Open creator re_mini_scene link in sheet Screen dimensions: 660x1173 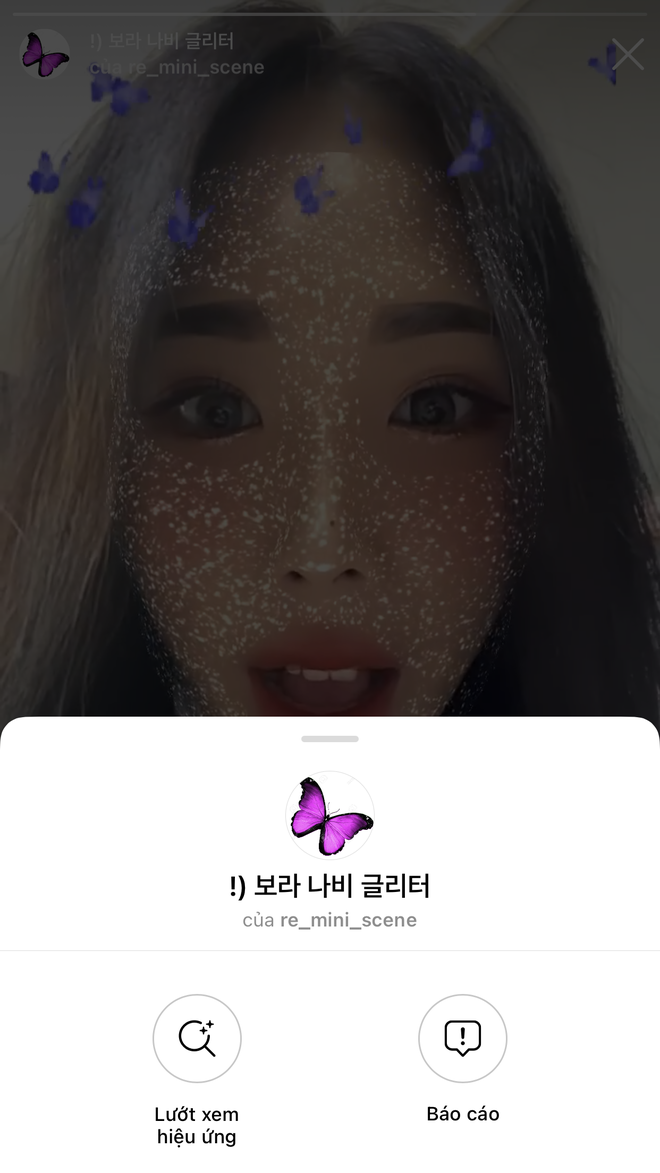point(348,919)
